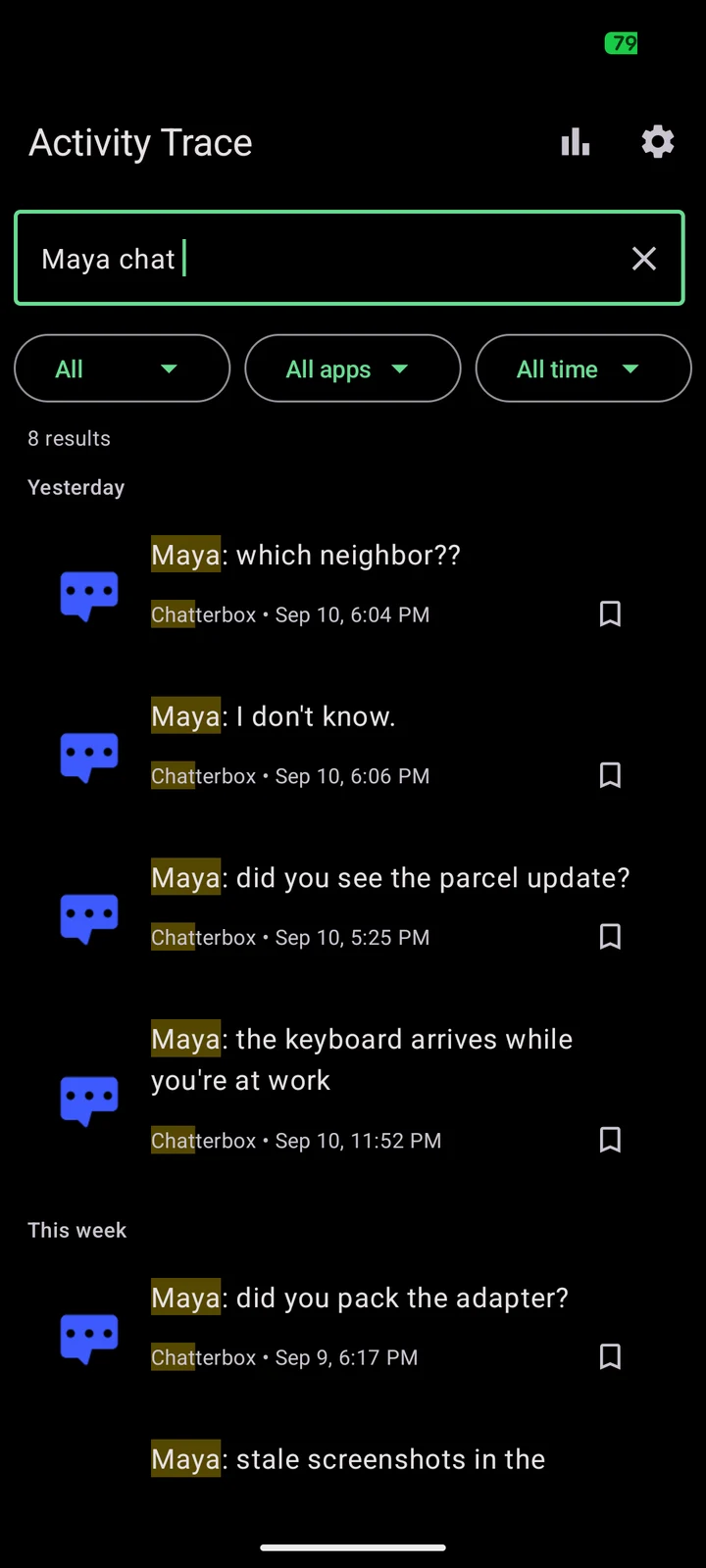Screen dimensions: 706x1568
Task: Bookmark the parcel update result
Action: pos(610,938)
